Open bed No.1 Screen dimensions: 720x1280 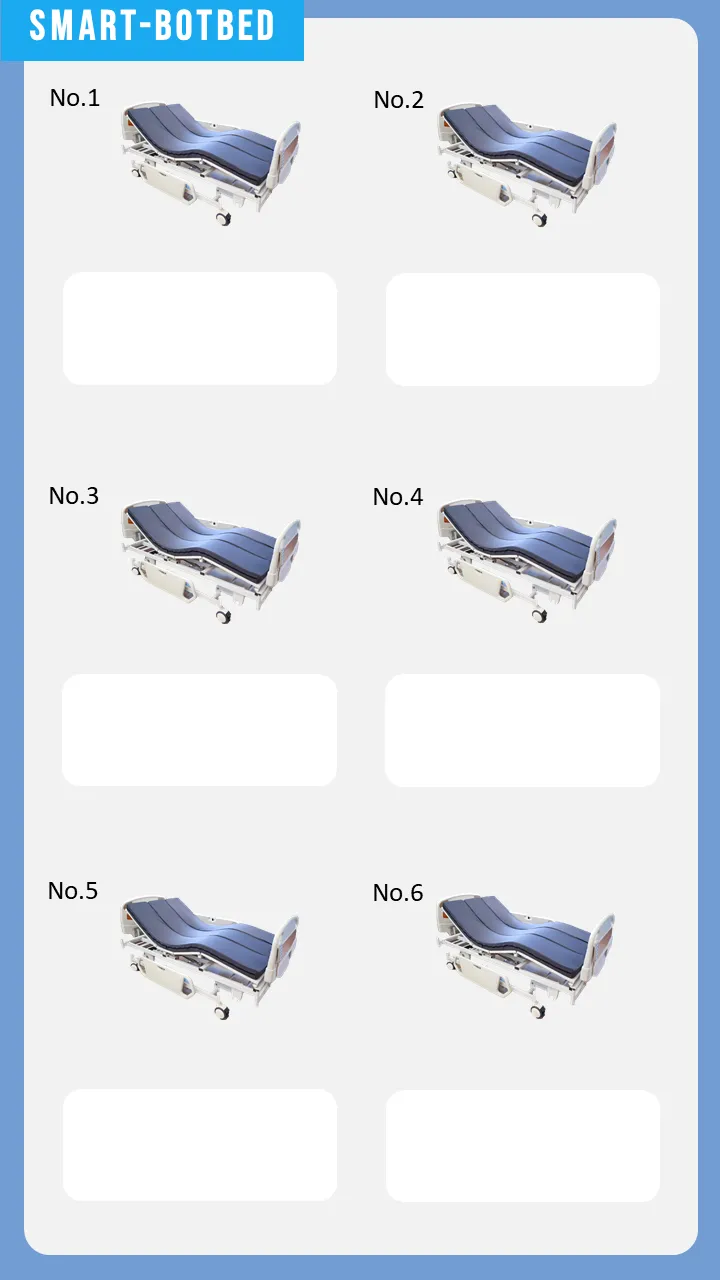(211, 162)
